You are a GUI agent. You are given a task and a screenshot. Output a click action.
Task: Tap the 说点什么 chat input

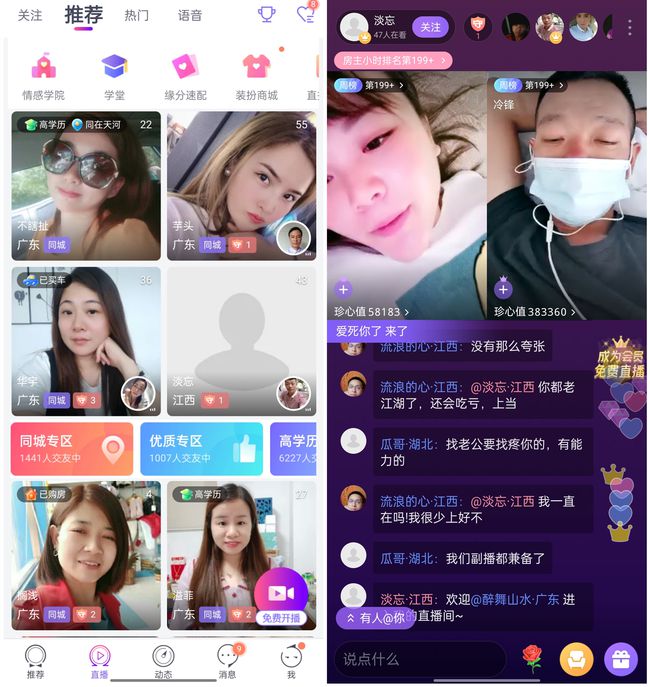420,659
